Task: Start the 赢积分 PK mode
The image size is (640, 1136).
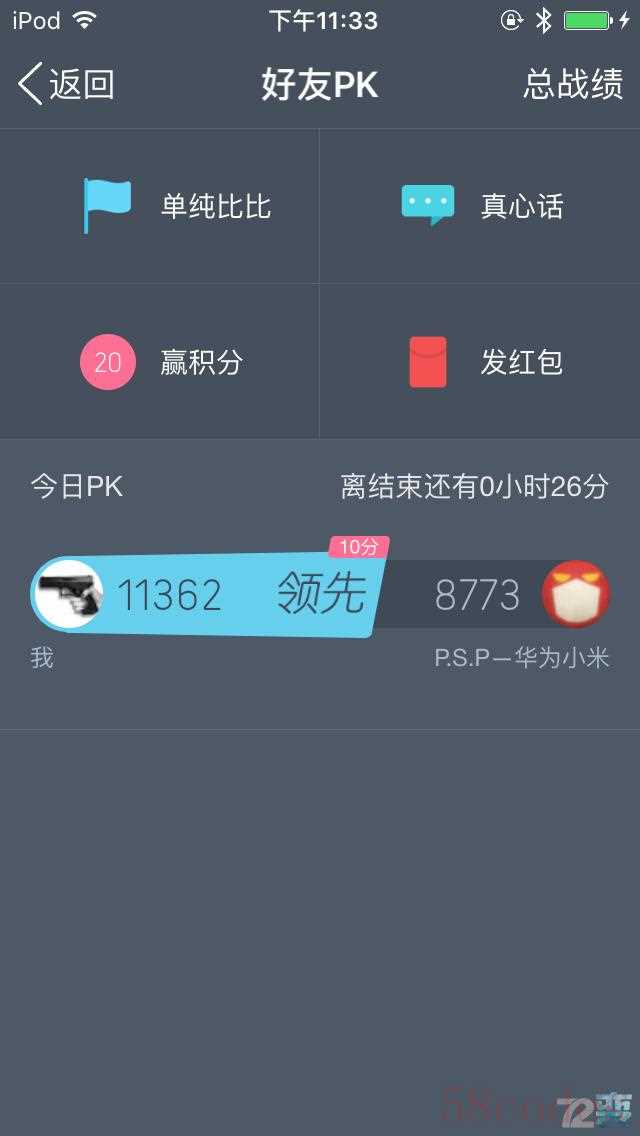Action: click(160, 361)
